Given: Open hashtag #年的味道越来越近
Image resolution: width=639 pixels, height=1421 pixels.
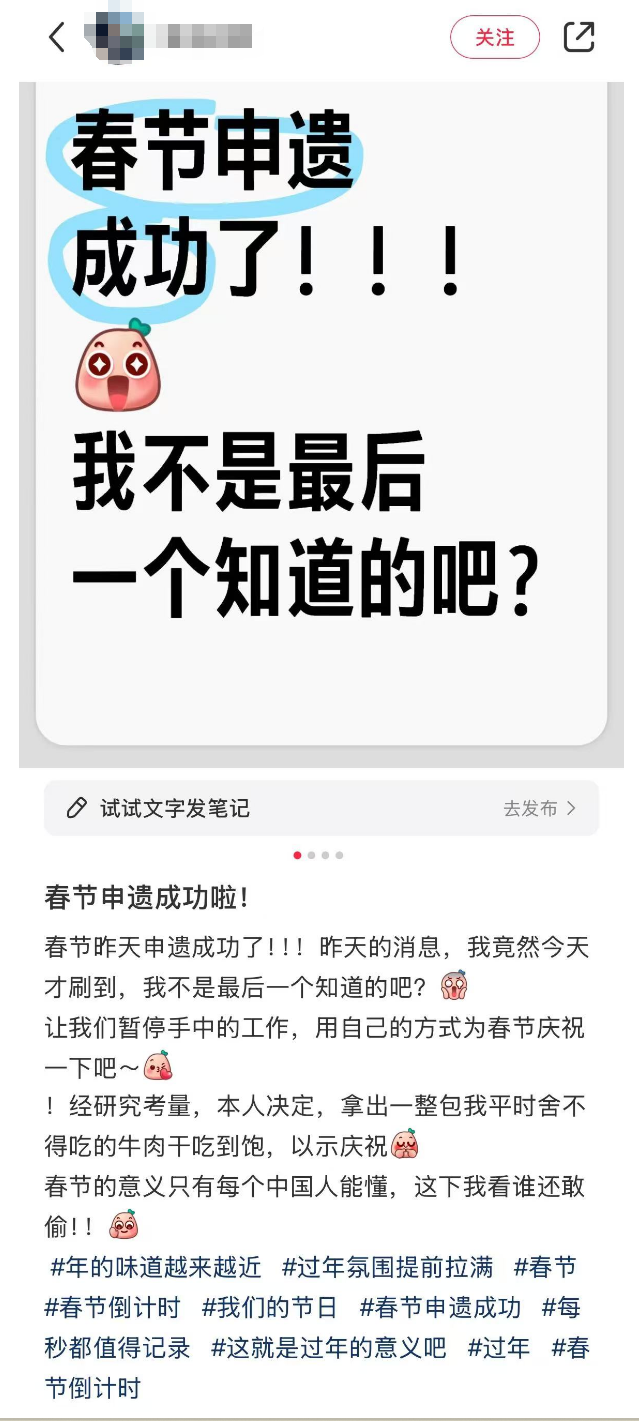Looking at the screenshot, I should [x=156, y=1268].
